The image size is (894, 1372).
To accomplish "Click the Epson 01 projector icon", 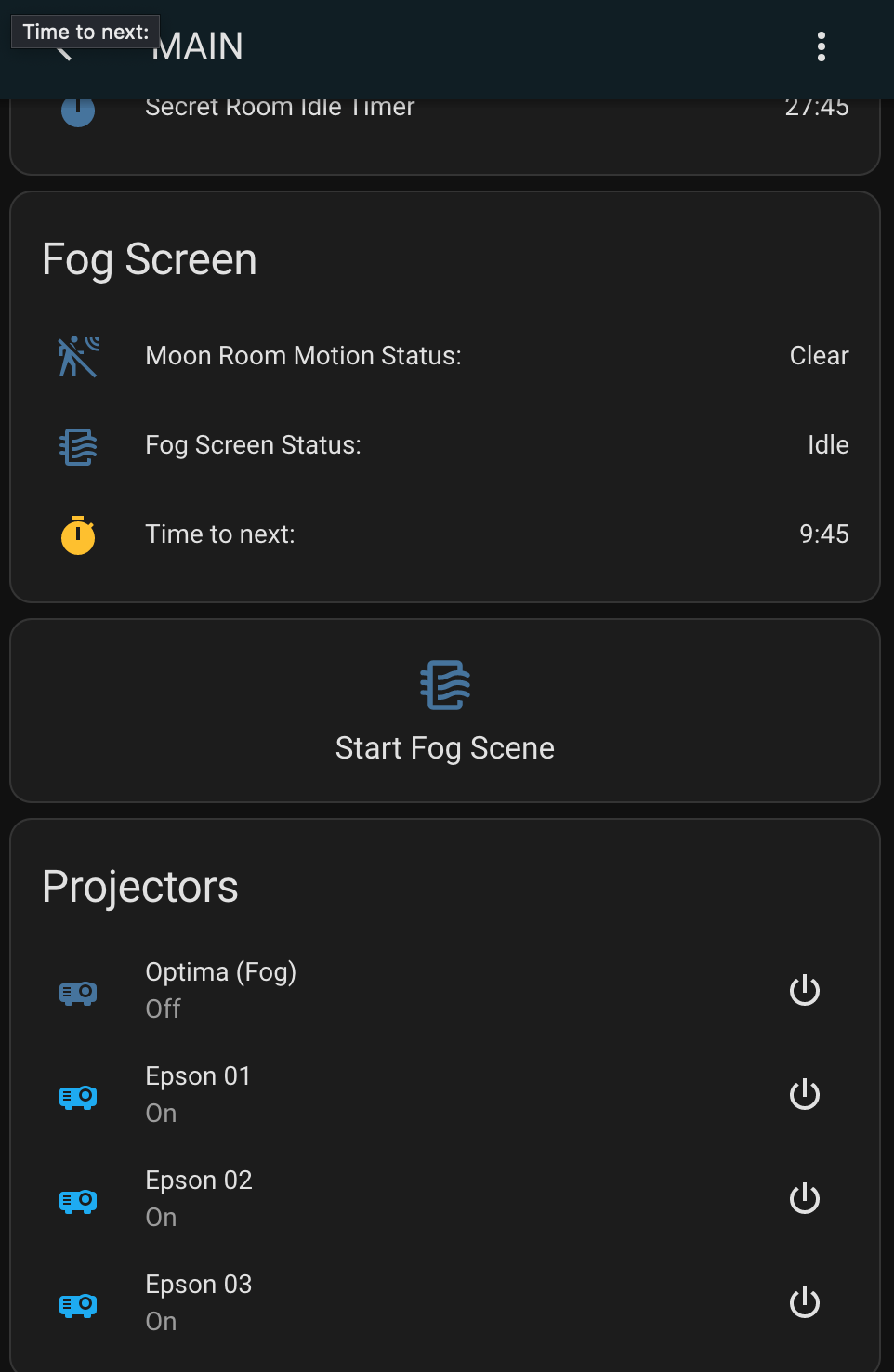I will click(79, 1097).
